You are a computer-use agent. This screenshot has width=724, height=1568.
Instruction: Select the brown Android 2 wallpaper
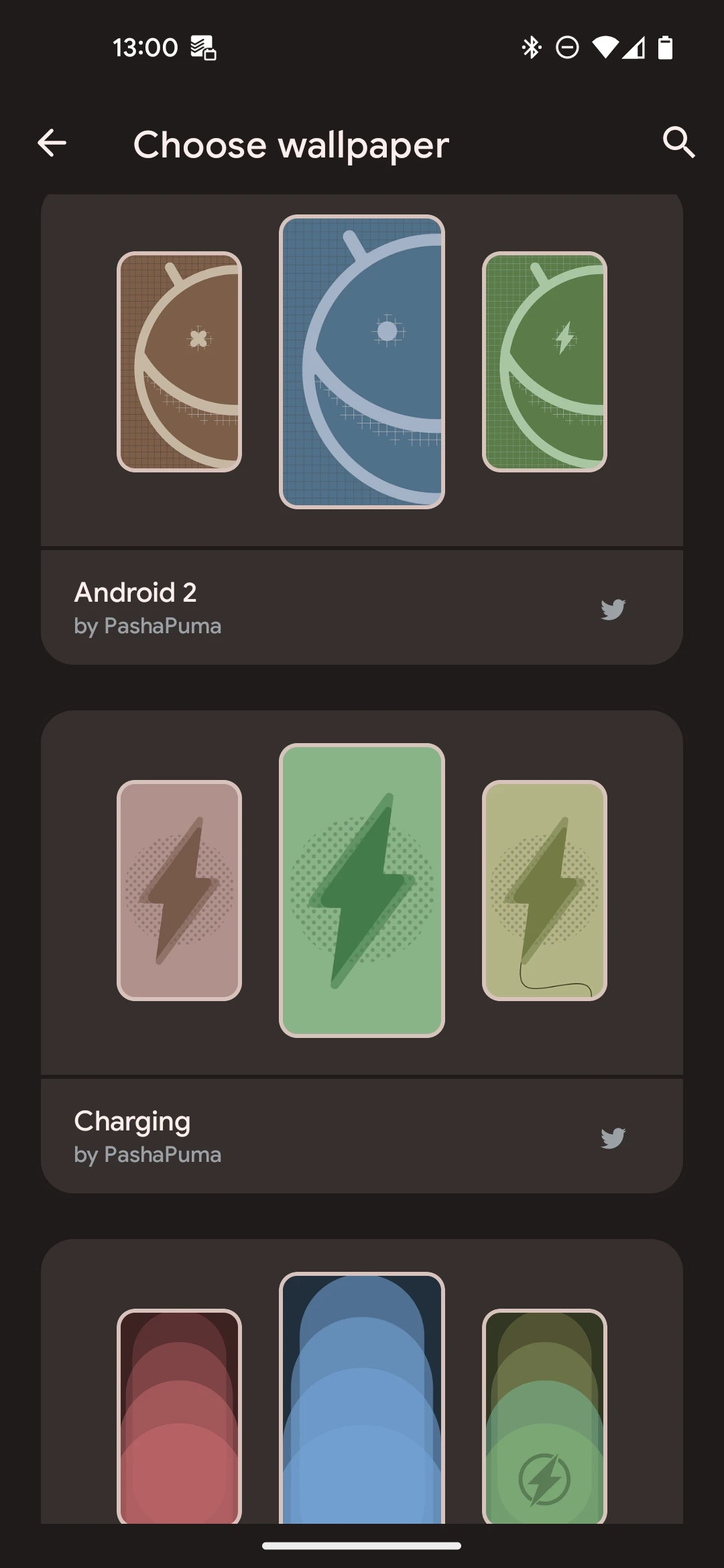click(x=179, y=362)
